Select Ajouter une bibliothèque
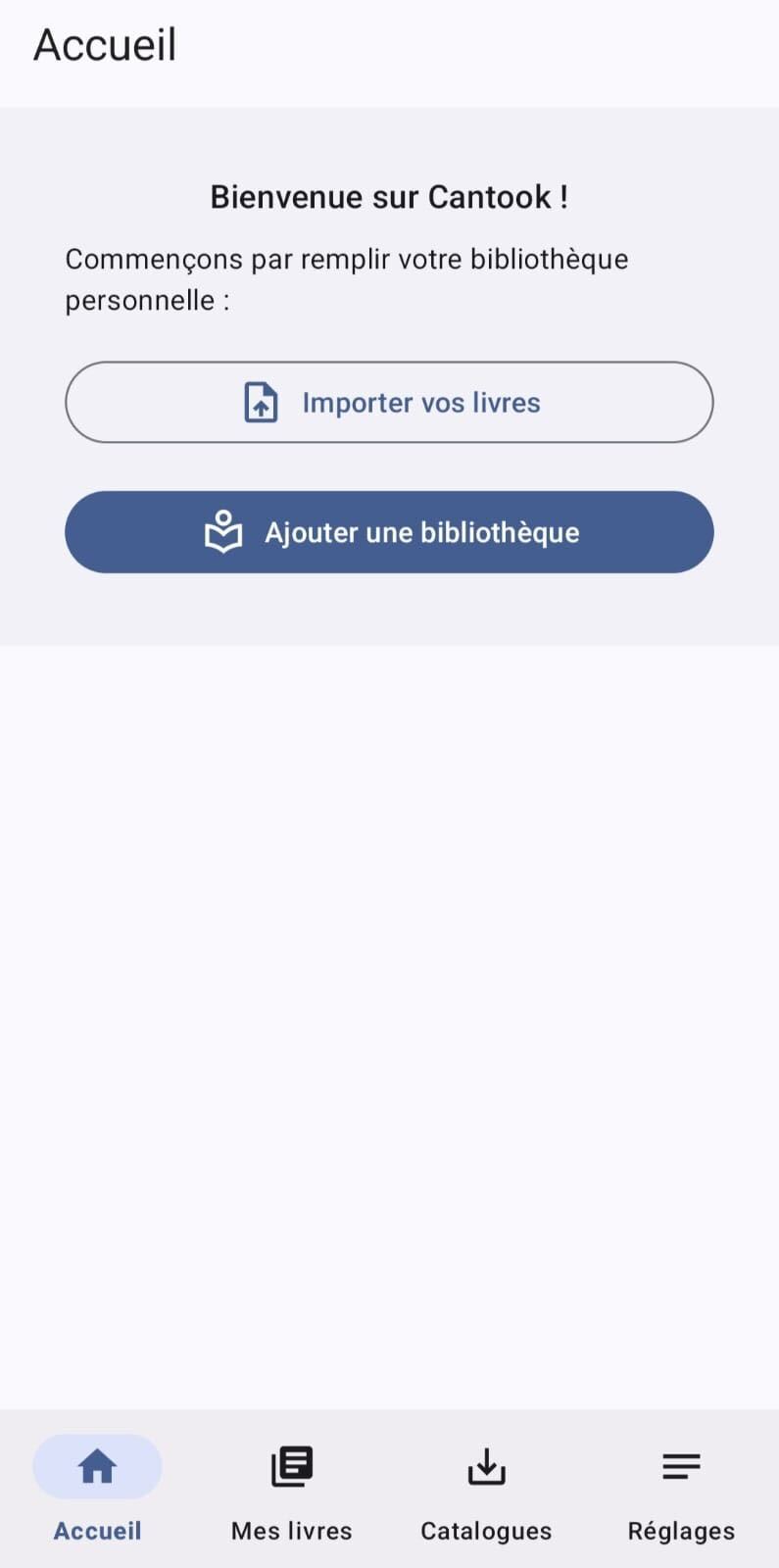The height and width of the screenshot is (1568, 779). point(389,532)
